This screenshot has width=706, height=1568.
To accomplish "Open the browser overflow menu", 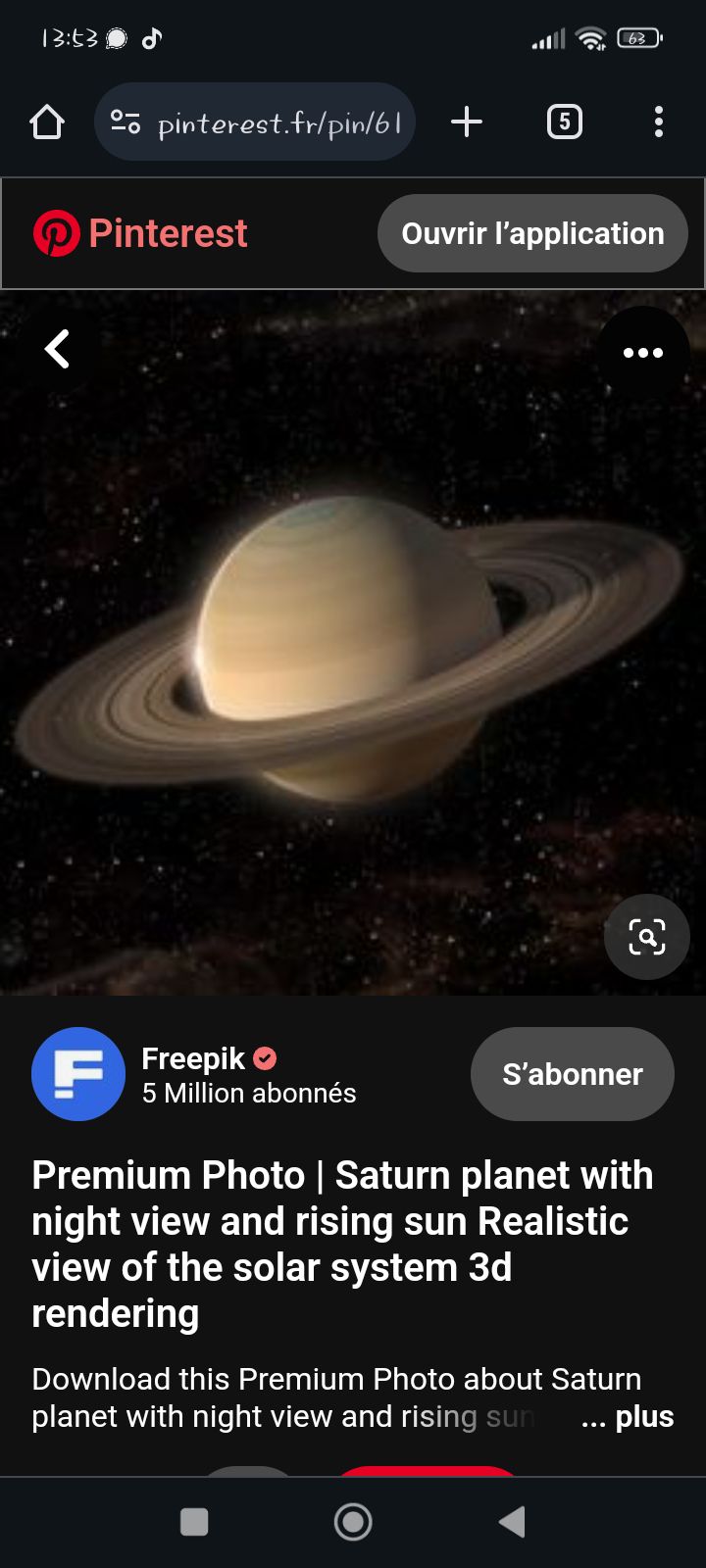I will tap(658, 122).
